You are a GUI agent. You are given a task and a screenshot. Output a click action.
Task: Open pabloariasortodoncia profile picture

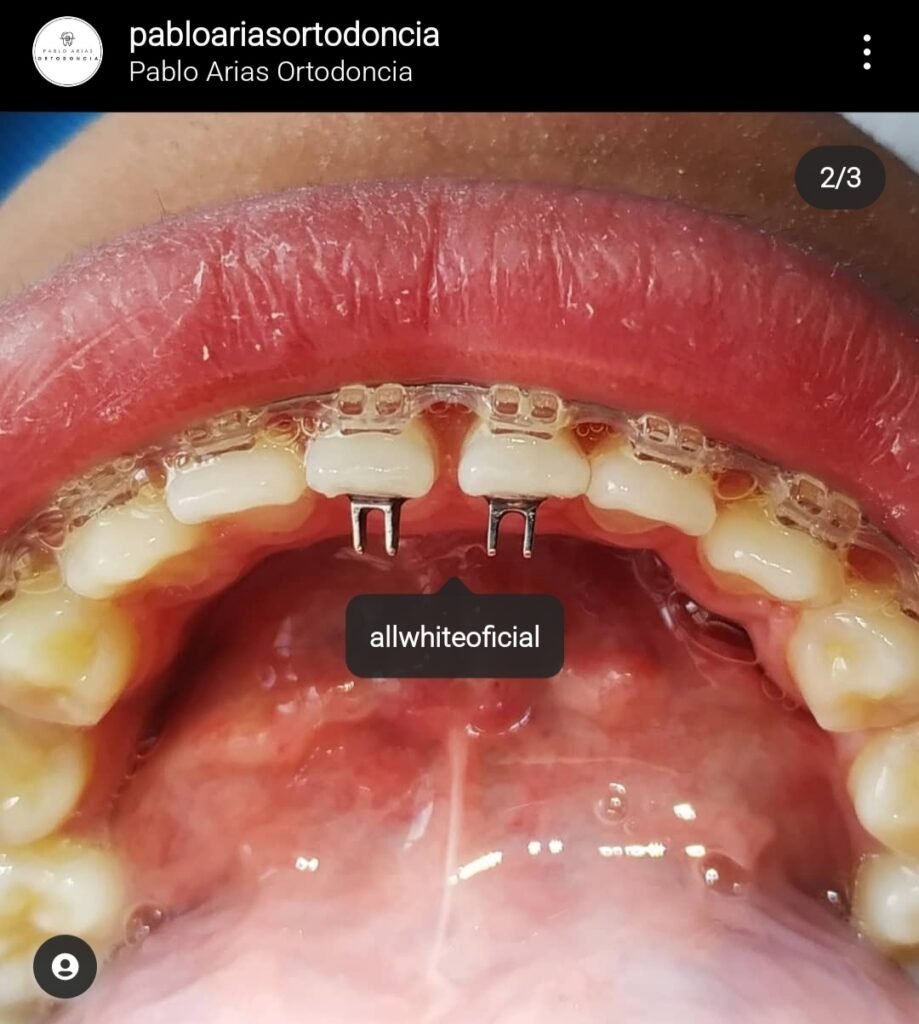pyautogui.click(x=67, y=52)
